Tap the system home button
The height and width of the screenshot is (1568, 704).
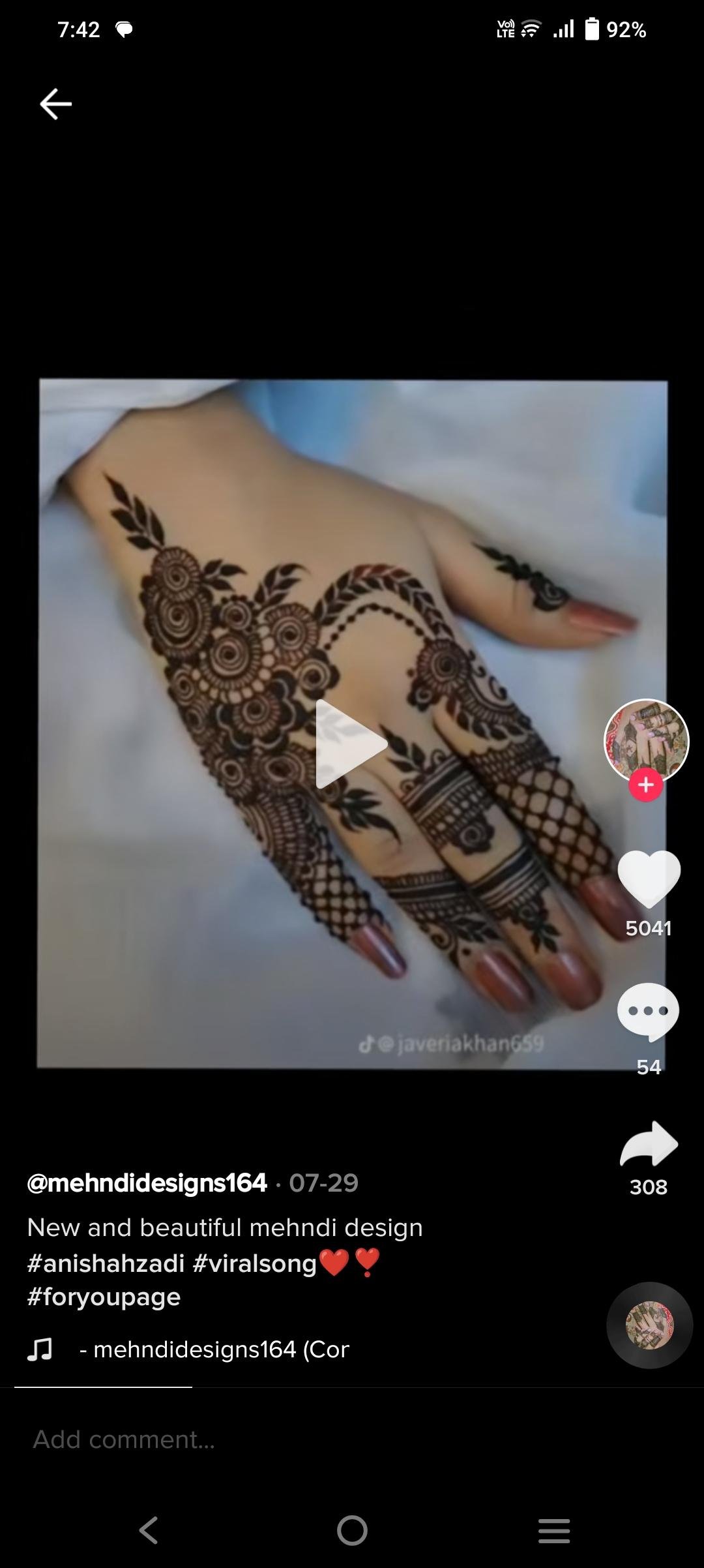coord(352,1530)
